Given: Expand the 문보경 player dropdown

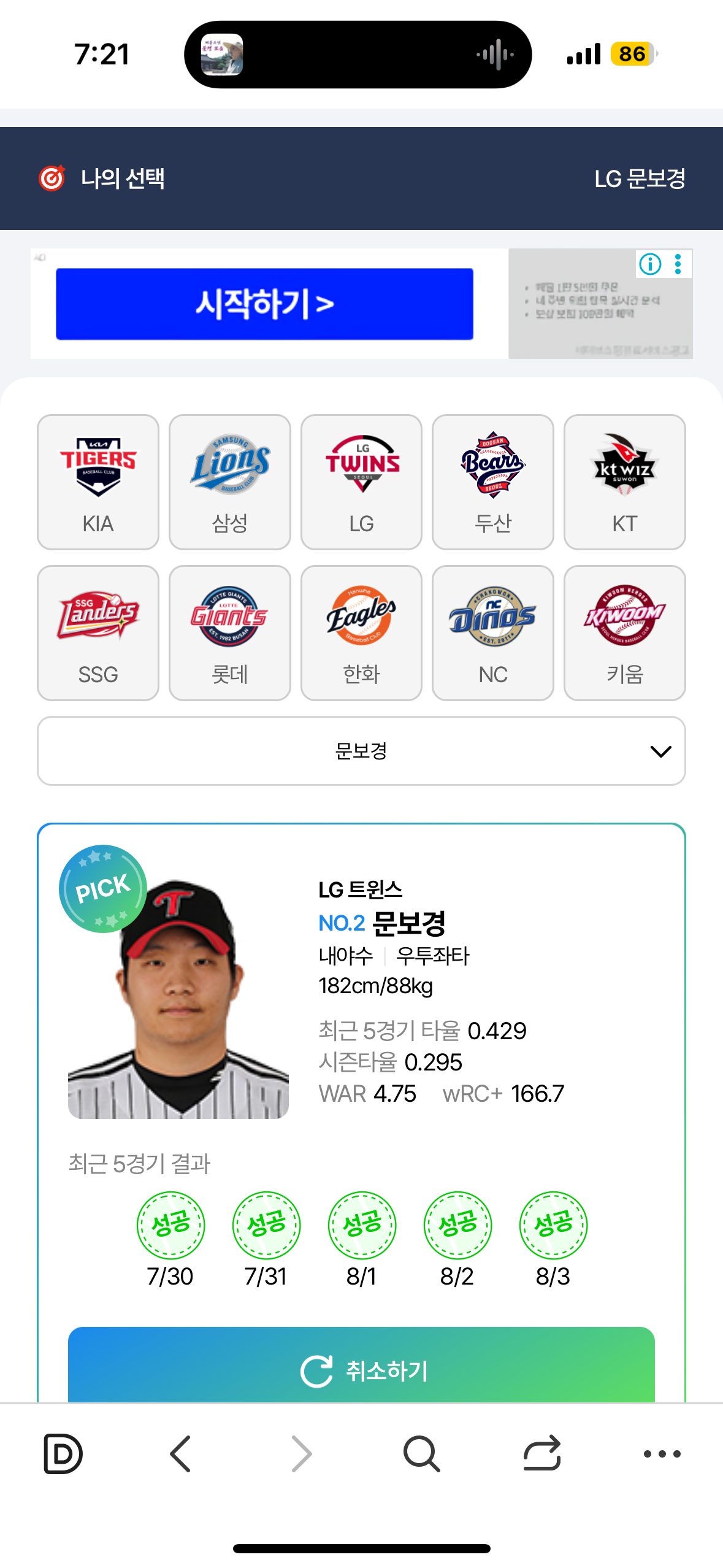Looking at the screenshot, I should pyautogui.click(x=361, y=751).
